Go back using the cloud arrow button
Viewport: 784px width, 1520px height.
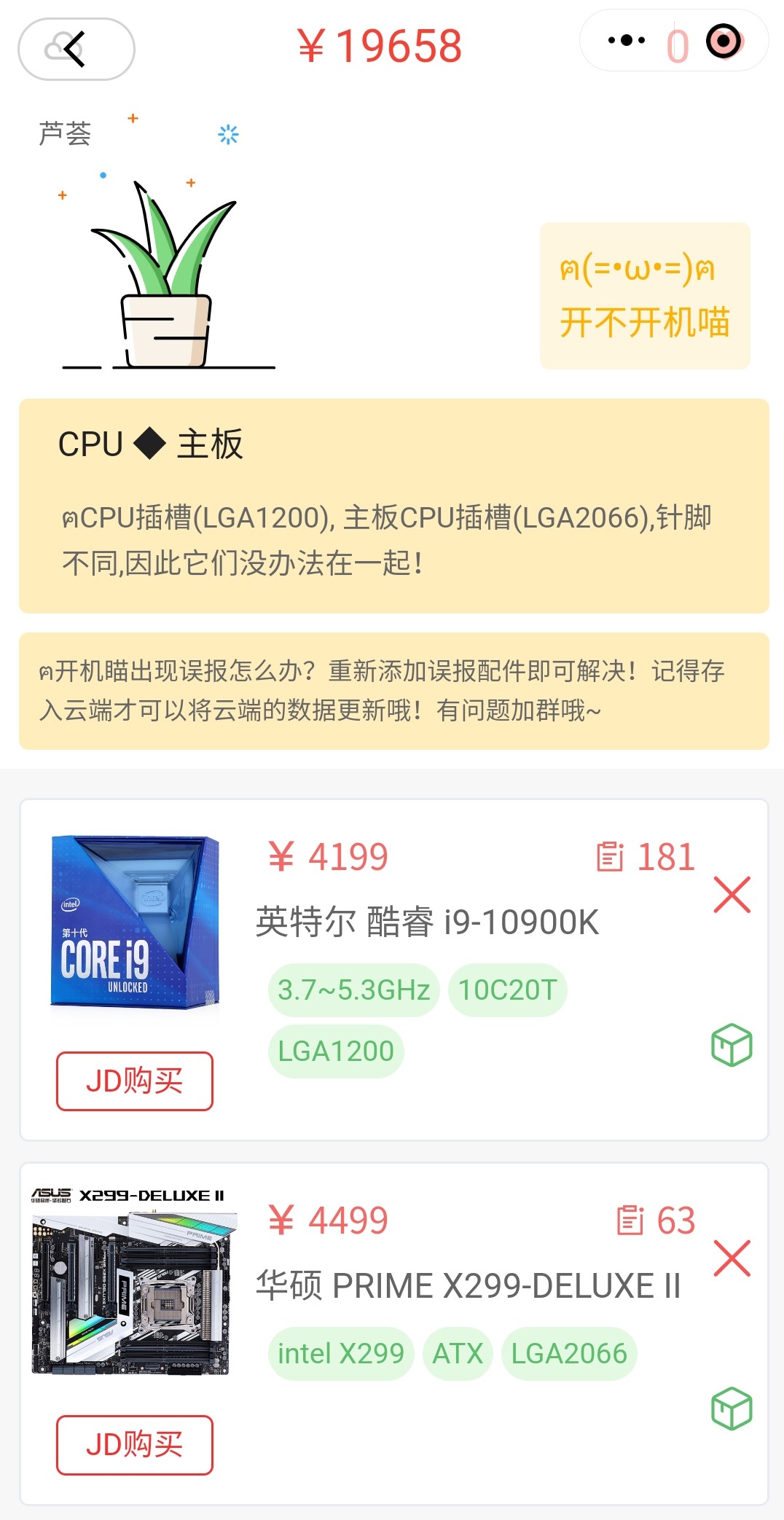tap(76, 49)
